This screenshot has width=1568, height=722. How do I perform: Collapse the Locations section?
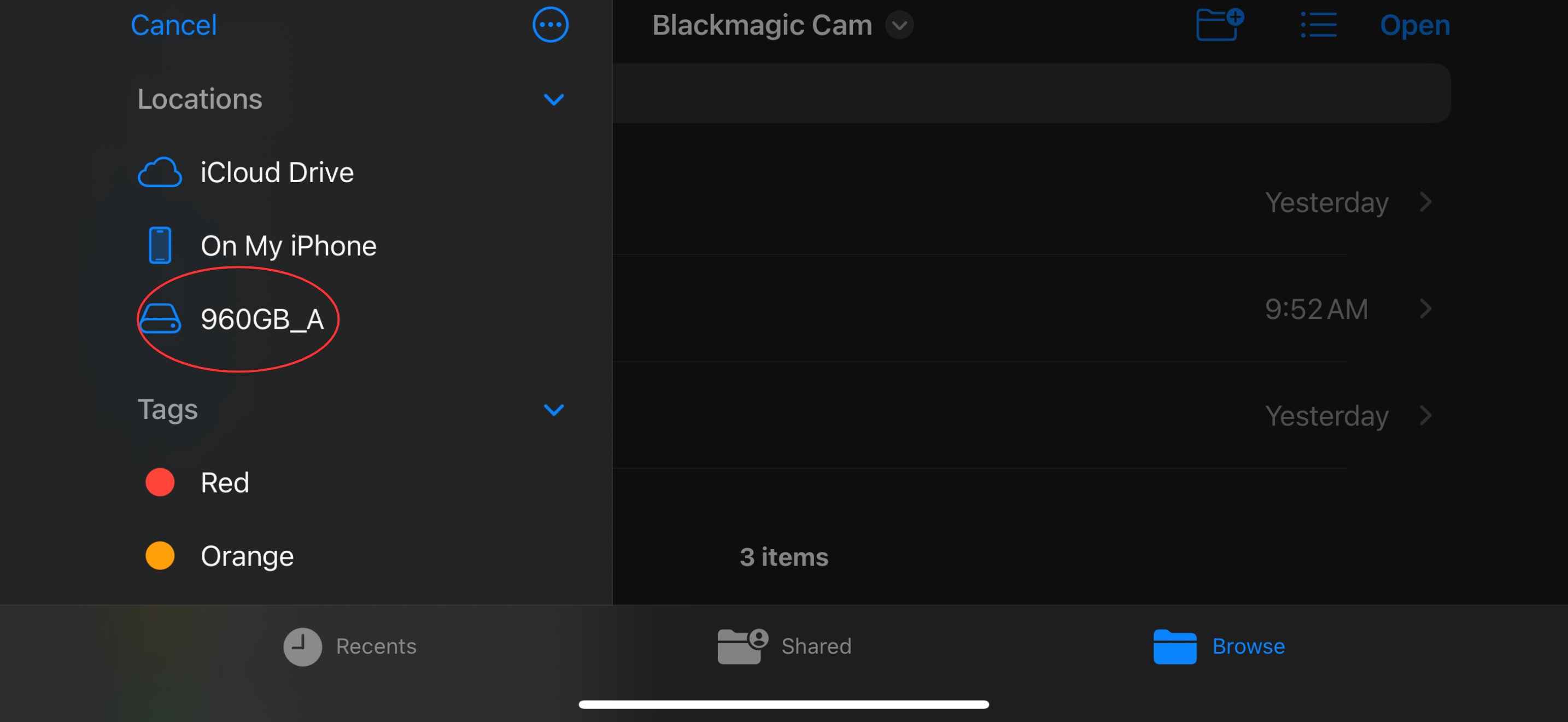pyautogui.click(x=553, y=99)
